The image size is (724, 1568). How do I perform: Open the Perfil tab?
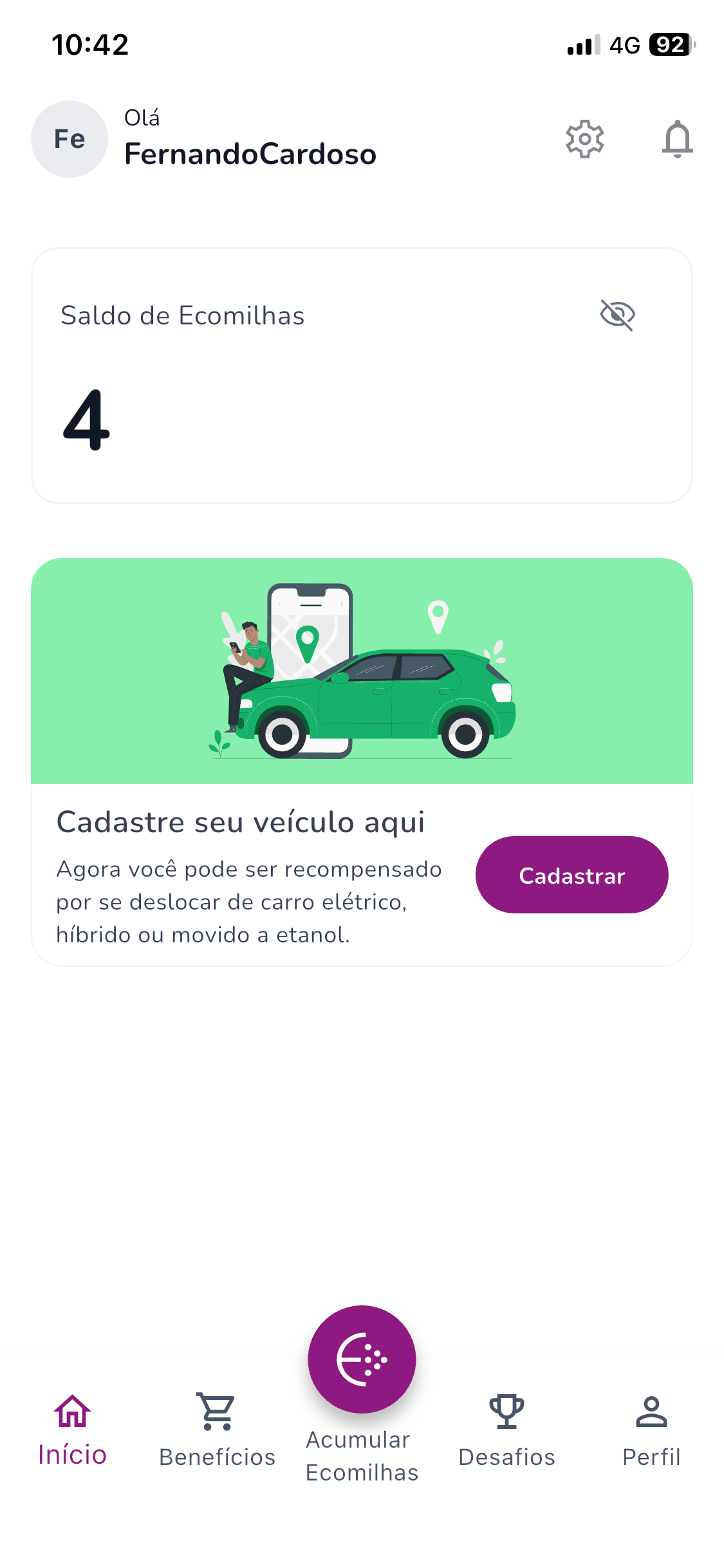(x=651, y=1430)
